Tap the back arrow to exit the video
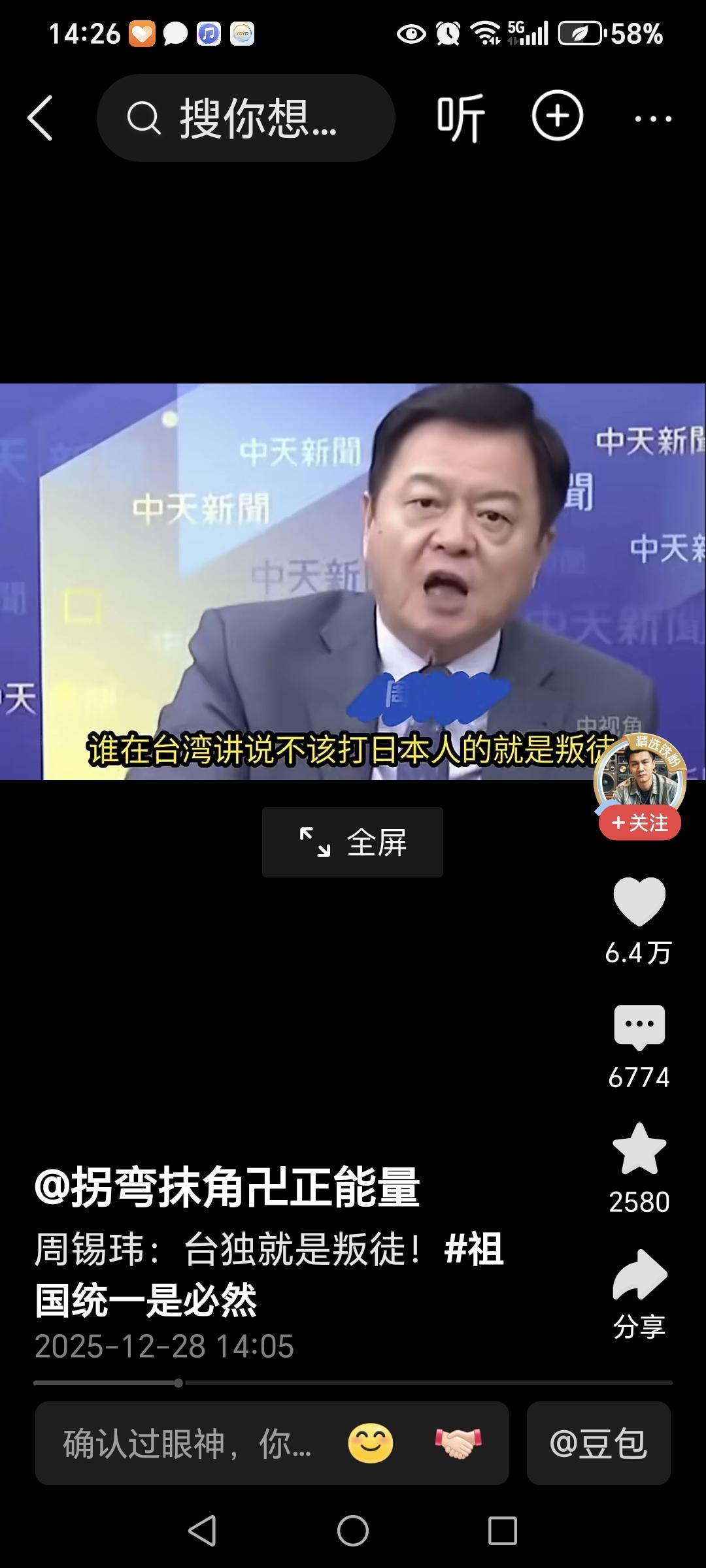This screenshot has height=1568, width=706. pyautogui.click(x=41, y=118)
